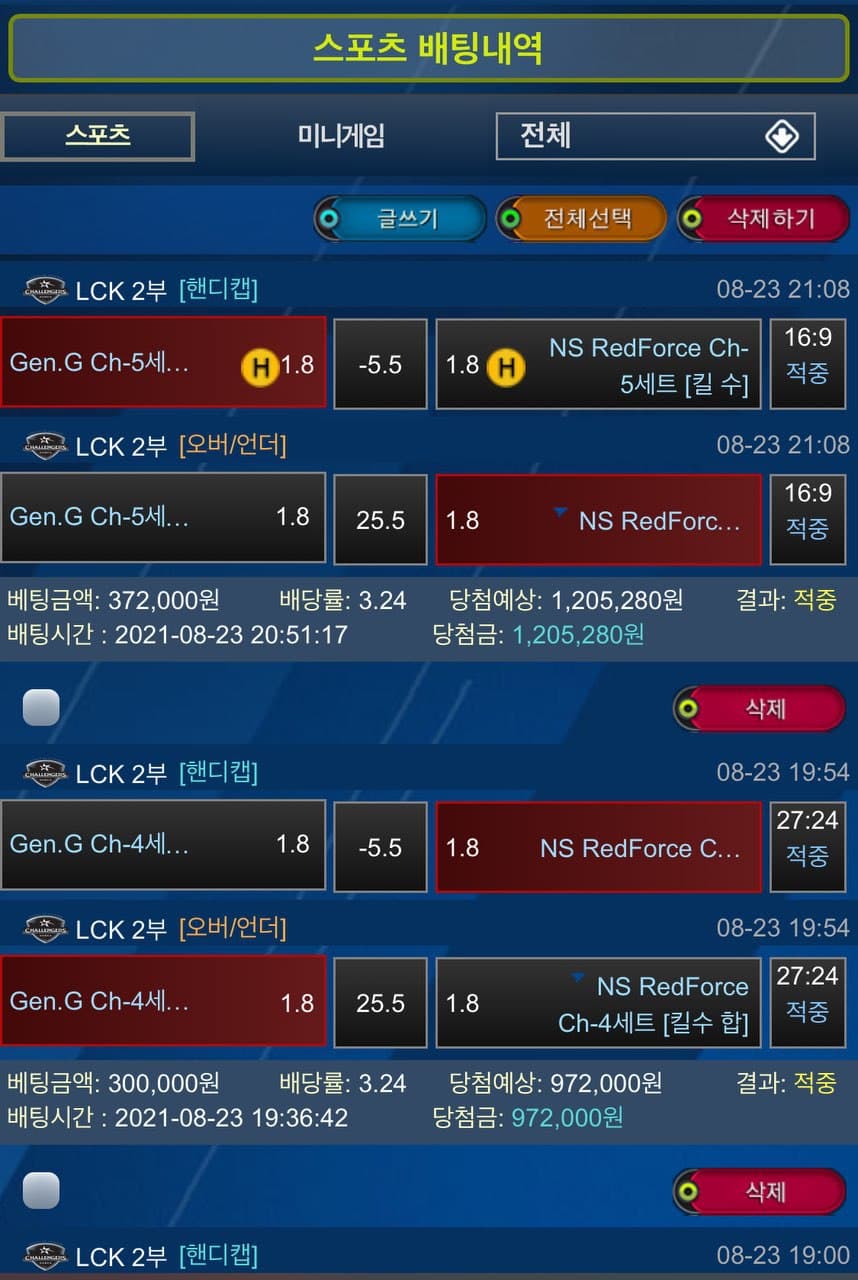Open the 전체 filter dropdown
The width and height of the screenshot is (858, 1280).
[655, 136]
